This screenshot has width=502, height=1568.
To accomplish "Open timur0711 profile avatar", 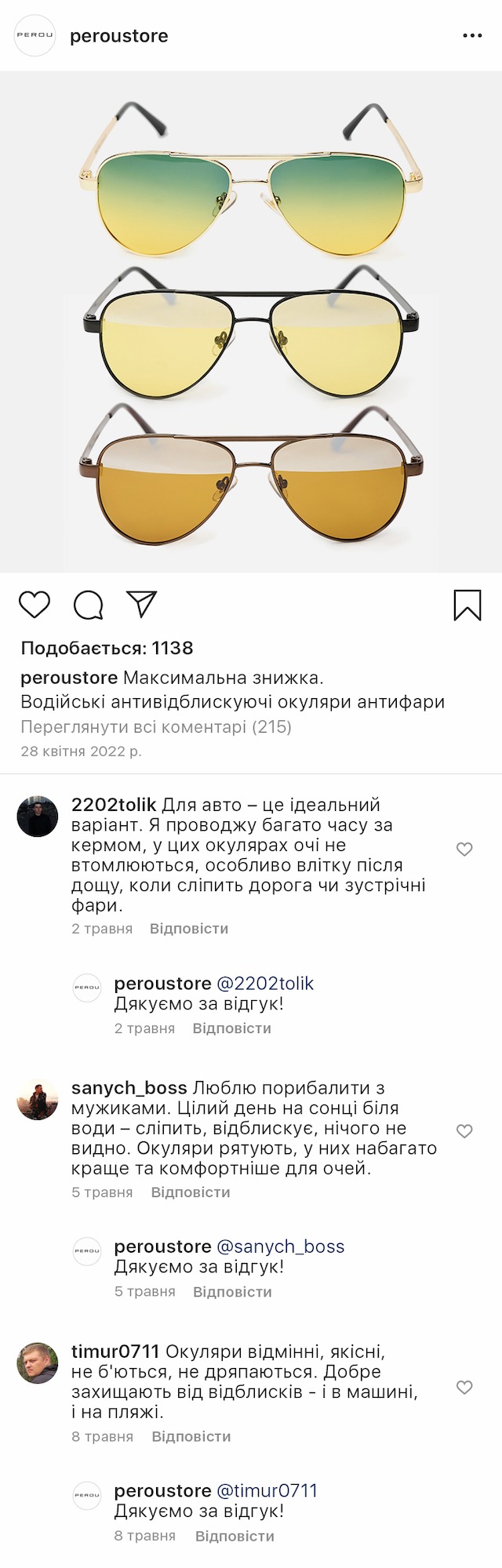I will tap(38, 1363).
